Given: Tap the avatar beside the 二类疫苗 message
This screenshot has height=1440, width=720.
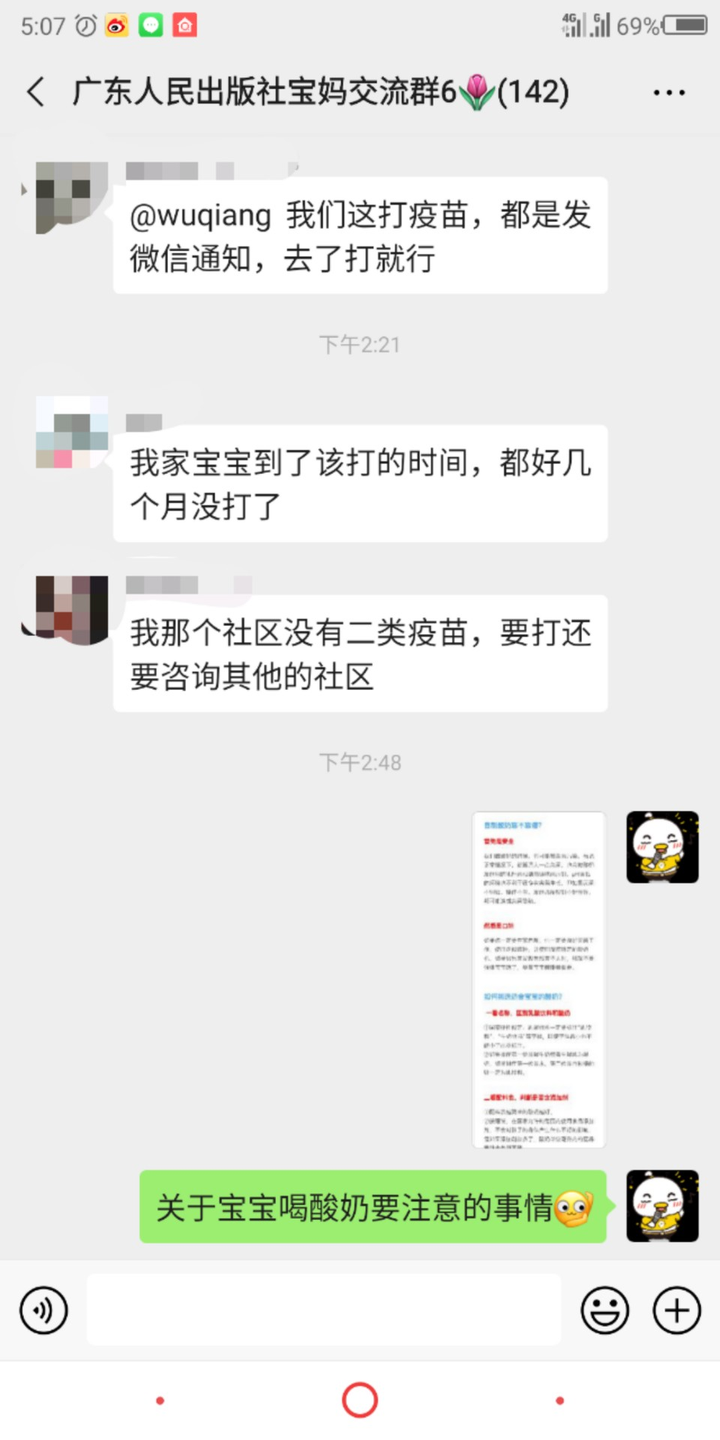Looking at the screenshot, I should pos(71,609).
